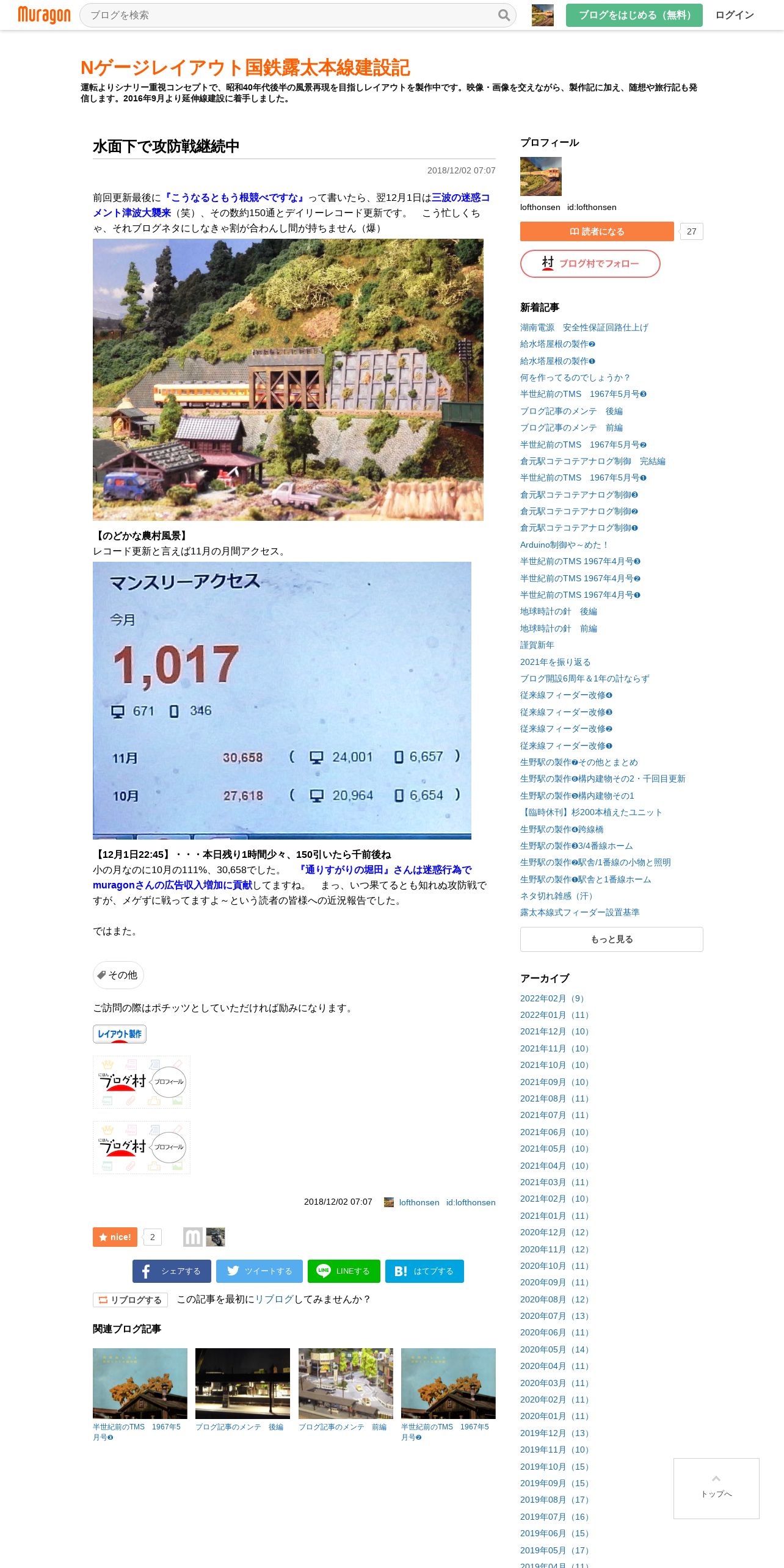Image resolution: width=784 pixels, height=1568 pixels.
Task: Share via LINEする button
Action: pyautogui.click(x=344, y=1271)
